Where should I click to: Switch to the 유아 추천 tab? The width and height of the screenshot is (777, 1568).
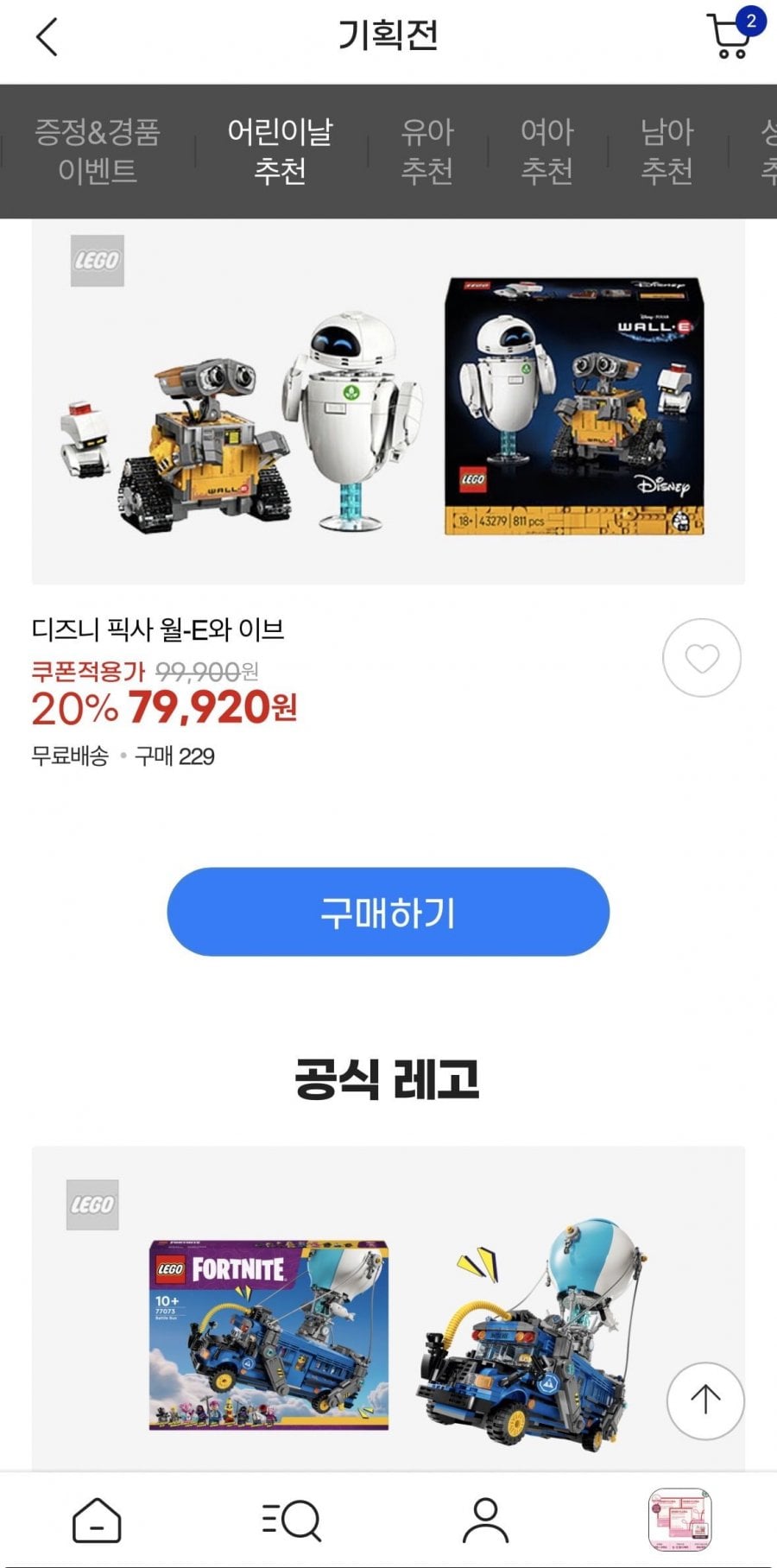pyautogui.click(x=427, y=151)
